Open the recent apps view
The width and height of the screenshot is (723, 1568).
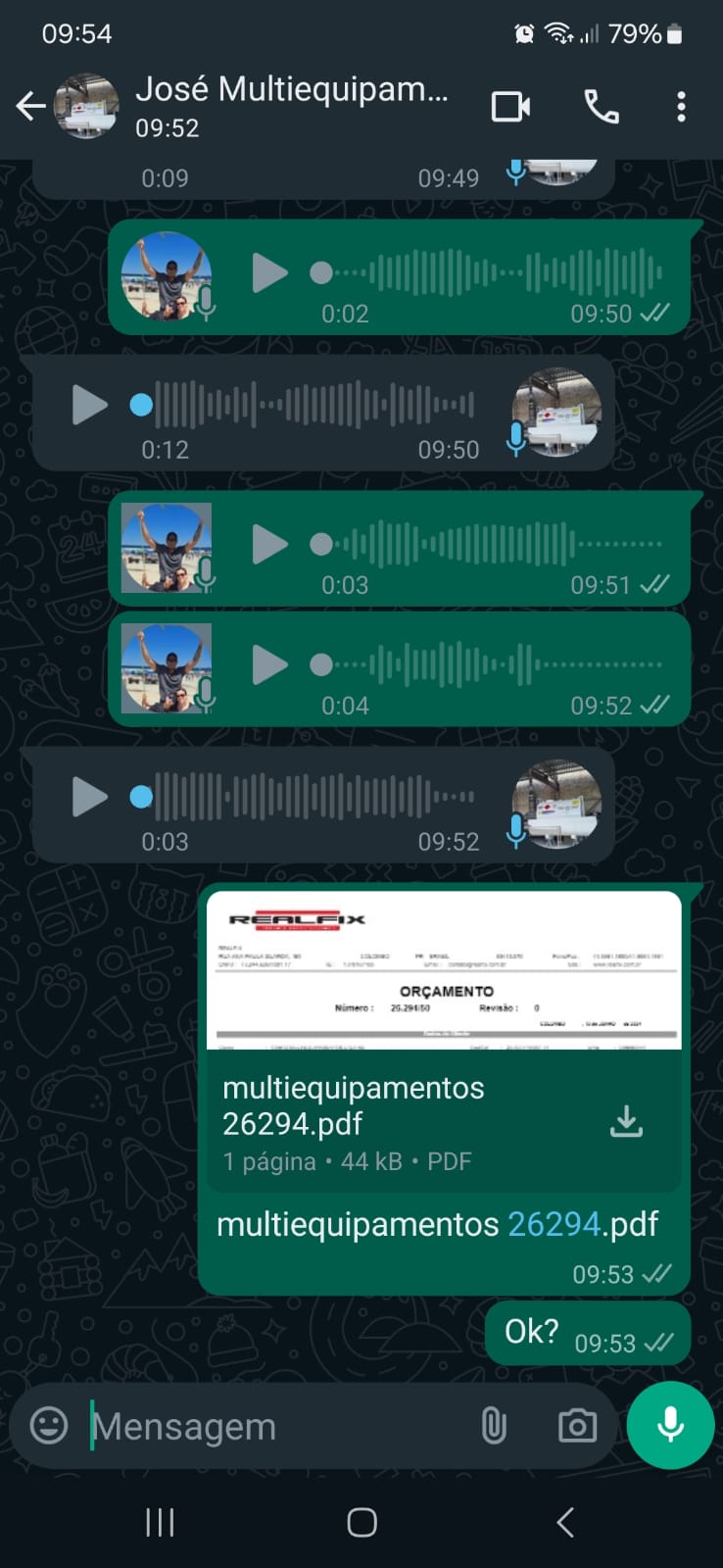tap(160, 1522)
